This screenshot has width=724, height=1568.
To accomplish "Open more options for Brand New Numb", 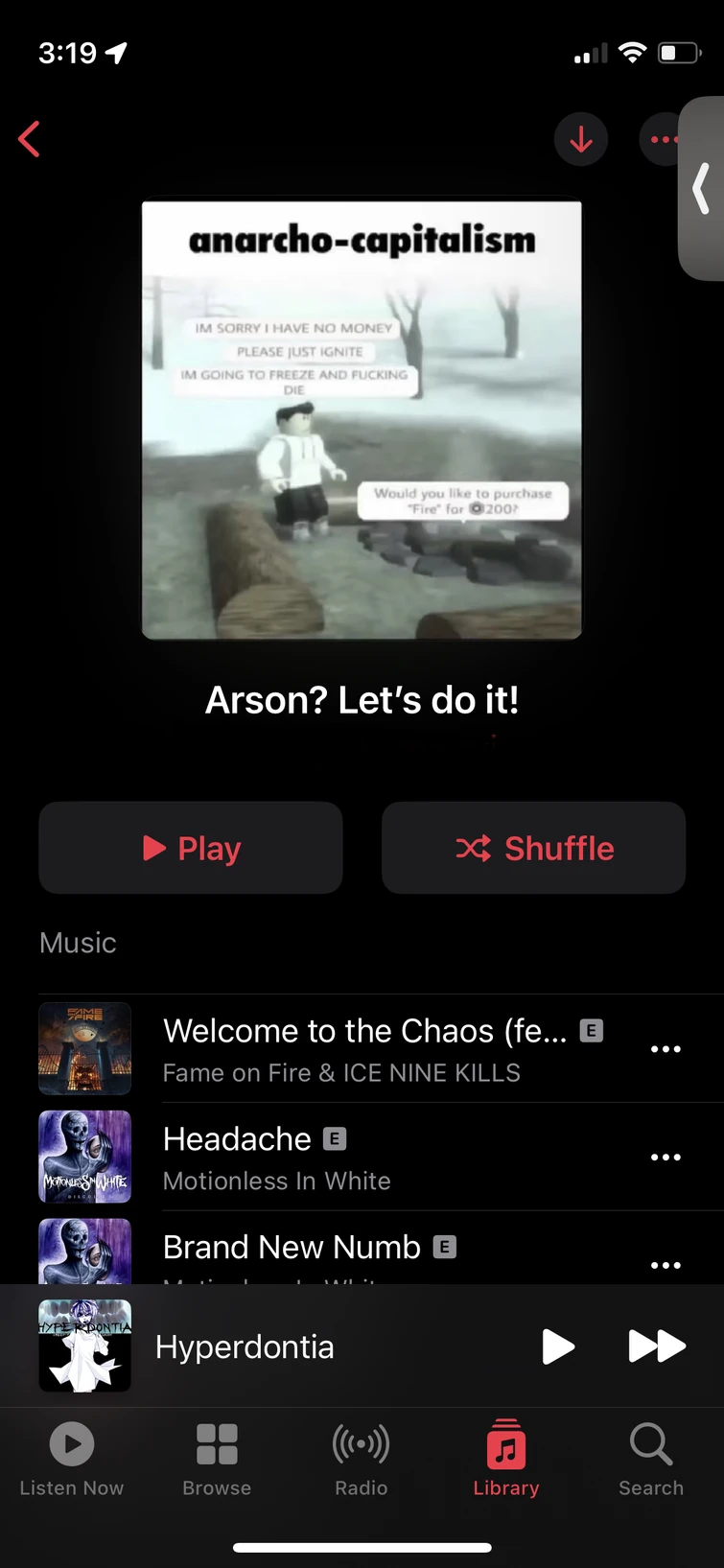I will click(666, 1265).
